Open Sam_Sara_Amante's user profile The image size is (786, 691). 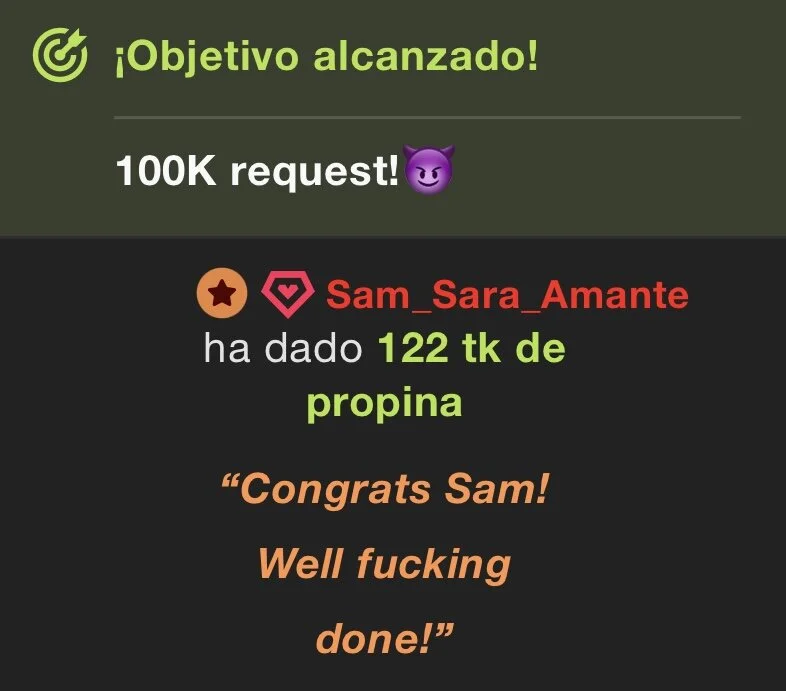507,294
